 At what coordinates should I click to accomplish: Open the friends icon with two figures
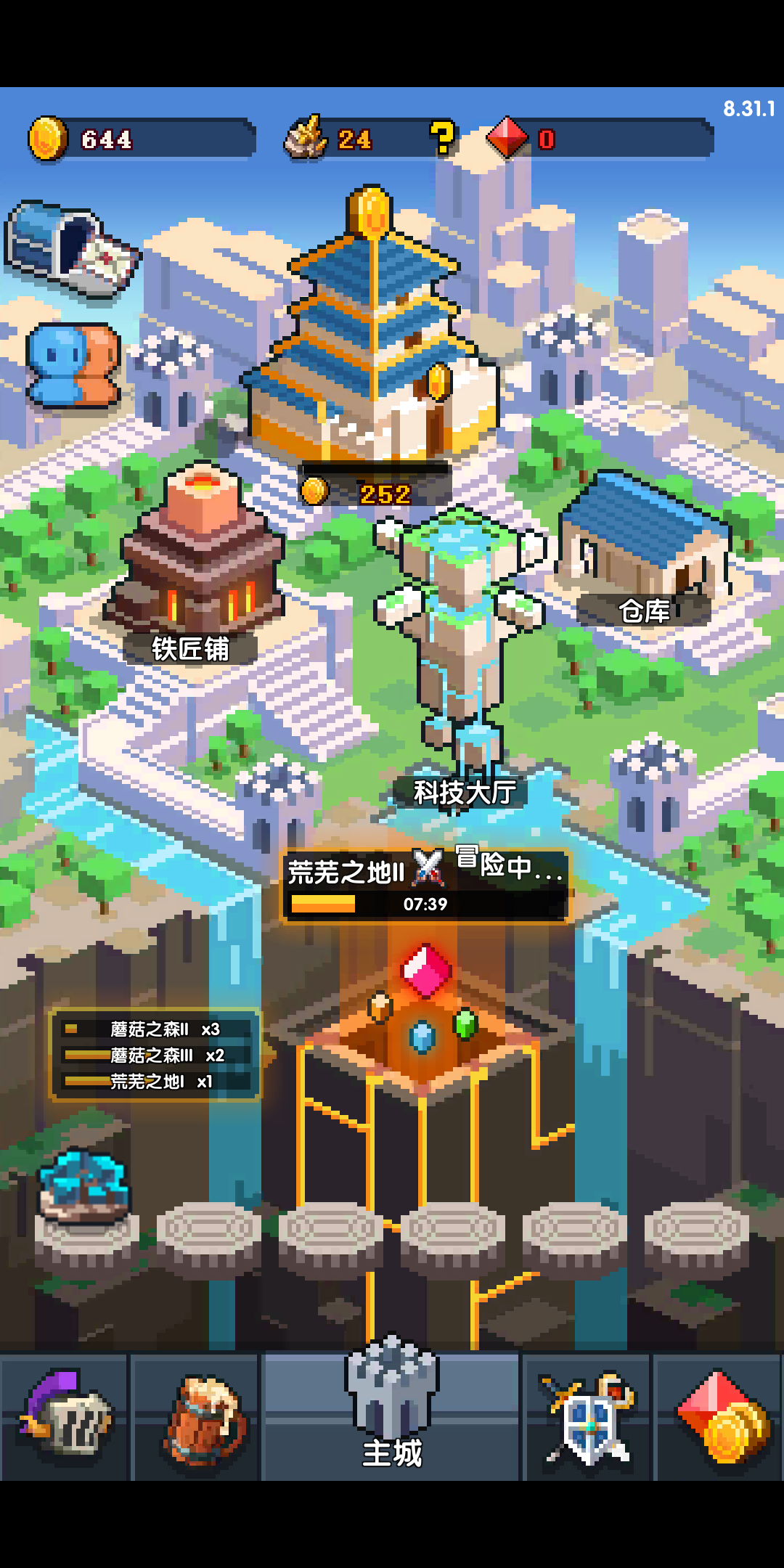point(73,364)
